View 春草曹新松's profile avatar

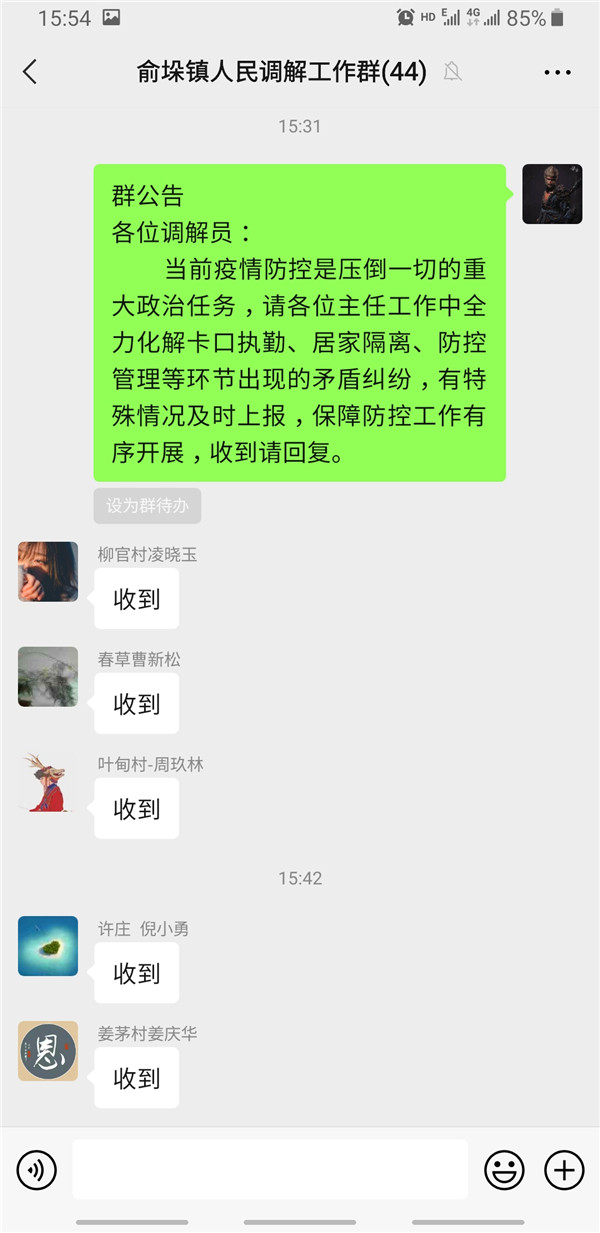point(48,677)
